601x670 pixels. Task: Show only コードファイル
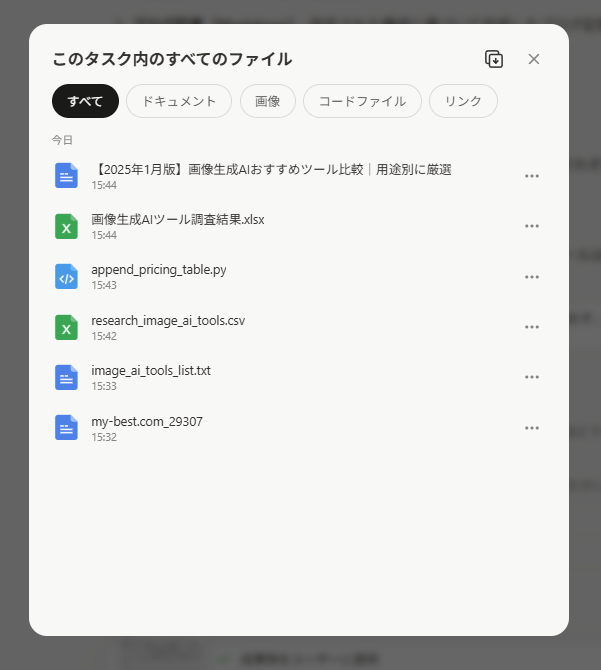pyautogui.click(x=362, y=101)
